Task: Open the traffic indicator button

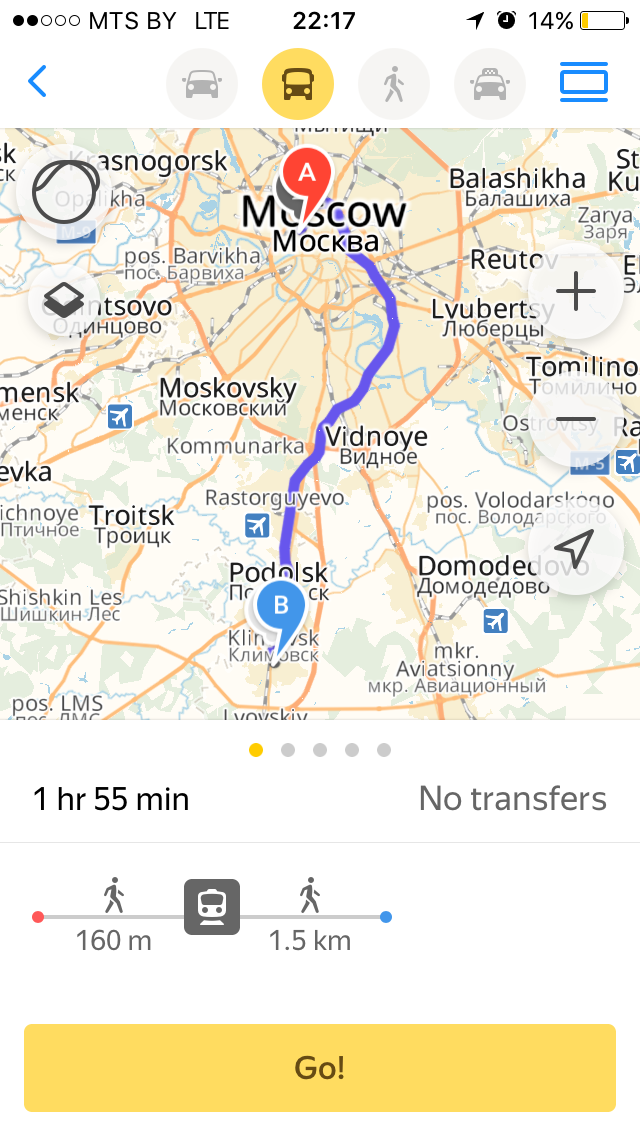Action: pos(65,191)
